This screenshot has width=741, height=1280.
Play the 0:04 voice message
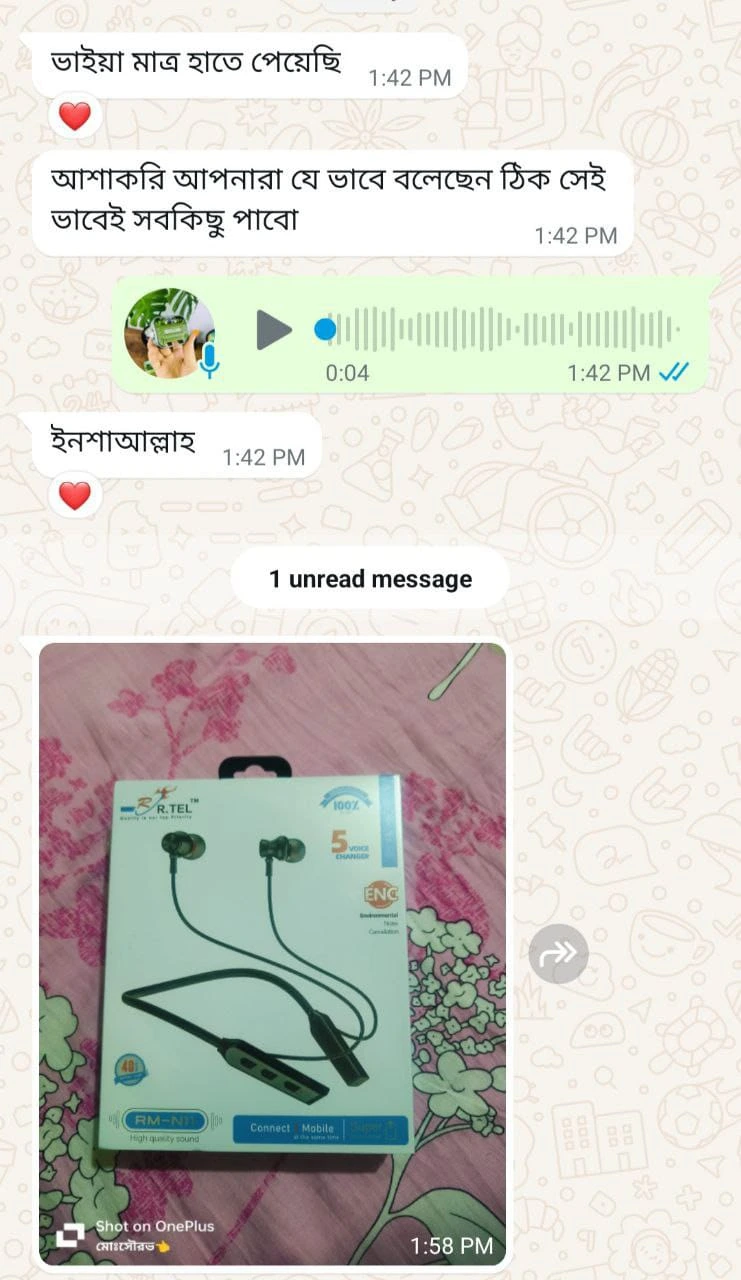pos(273,330)
